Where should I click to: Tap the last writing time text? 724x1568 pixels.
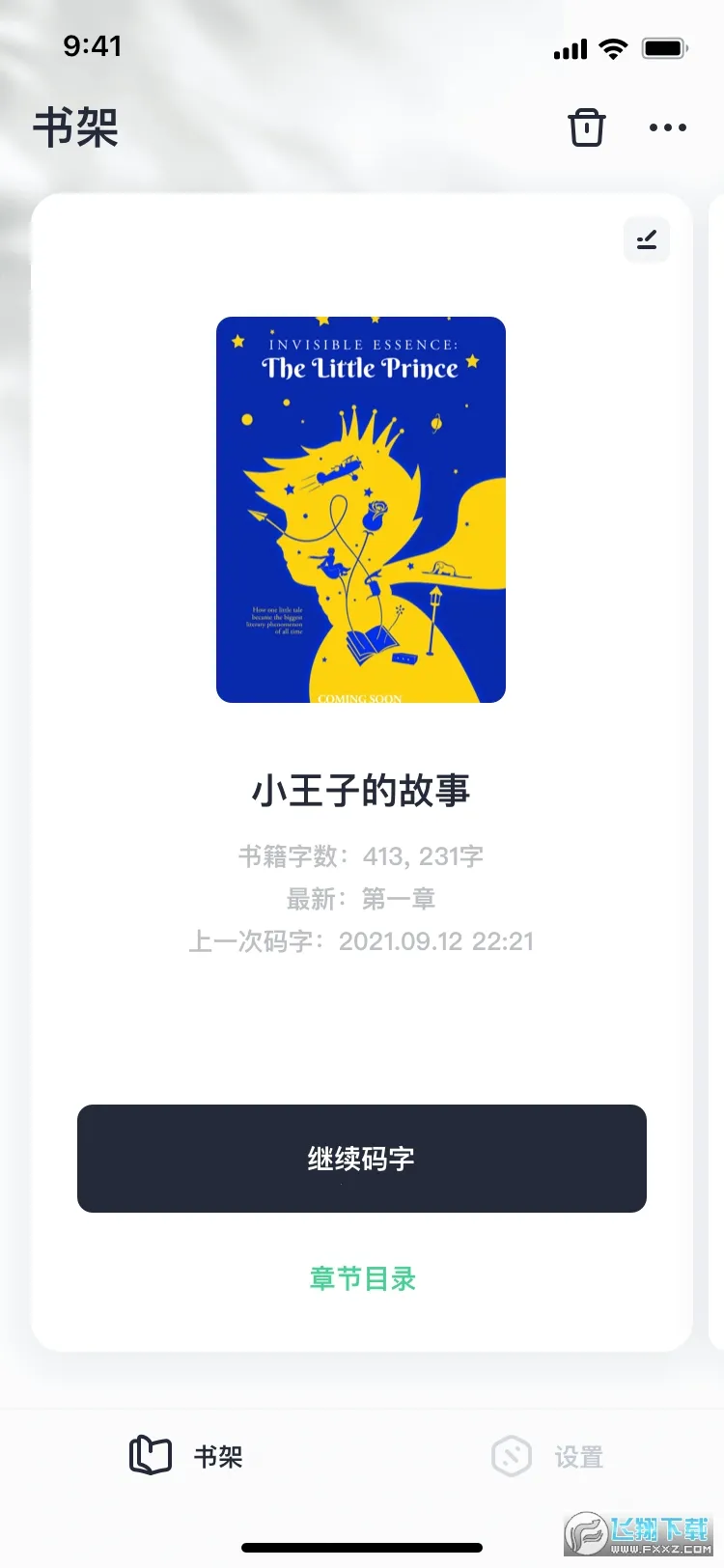click(x=361, y=940)
